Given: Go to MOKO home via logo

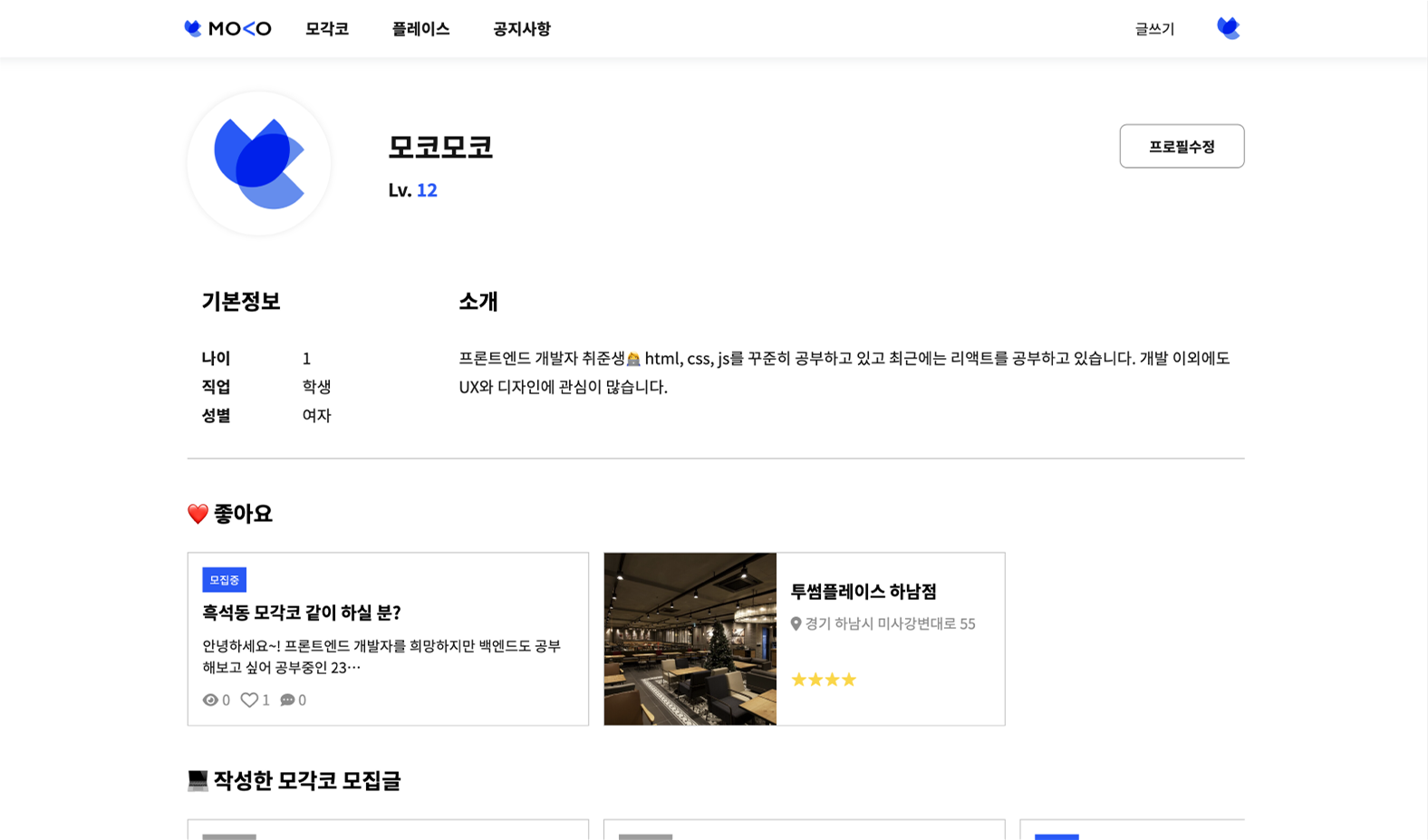Looking at the screenshot, I should tap(227, 29).
